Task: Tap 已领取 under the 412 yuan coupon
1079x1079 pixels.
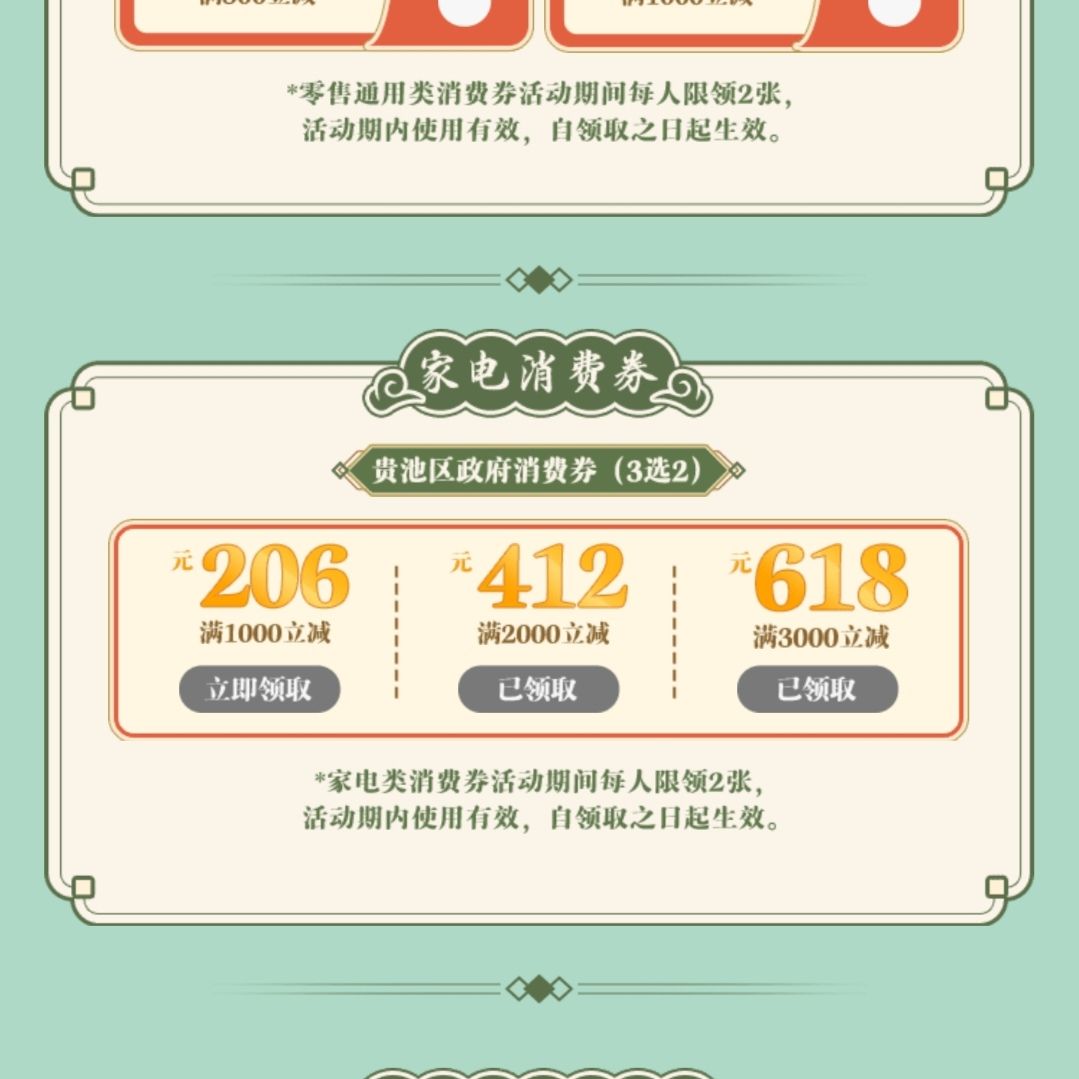Action: (538, 690)
